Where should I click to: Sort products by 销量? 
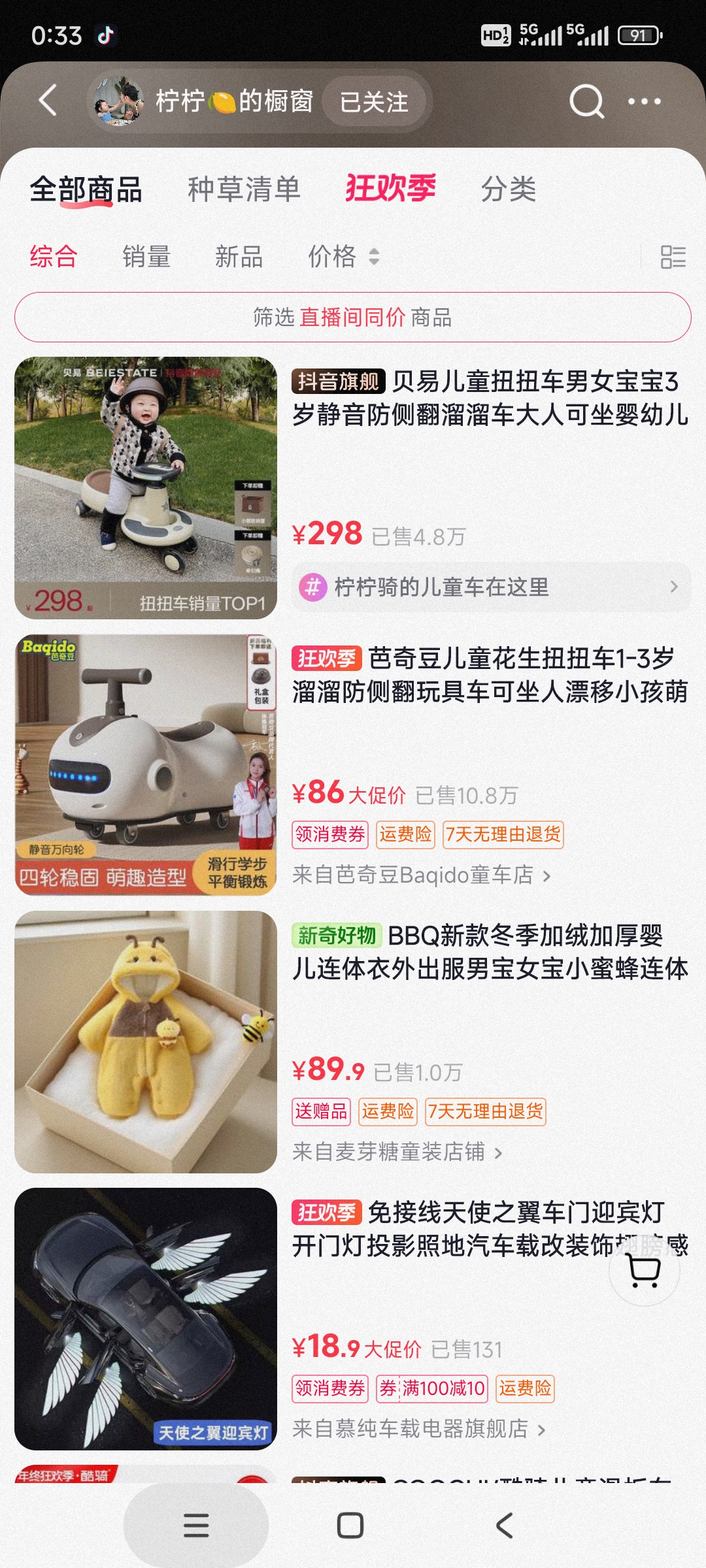(x=146, y=256)
